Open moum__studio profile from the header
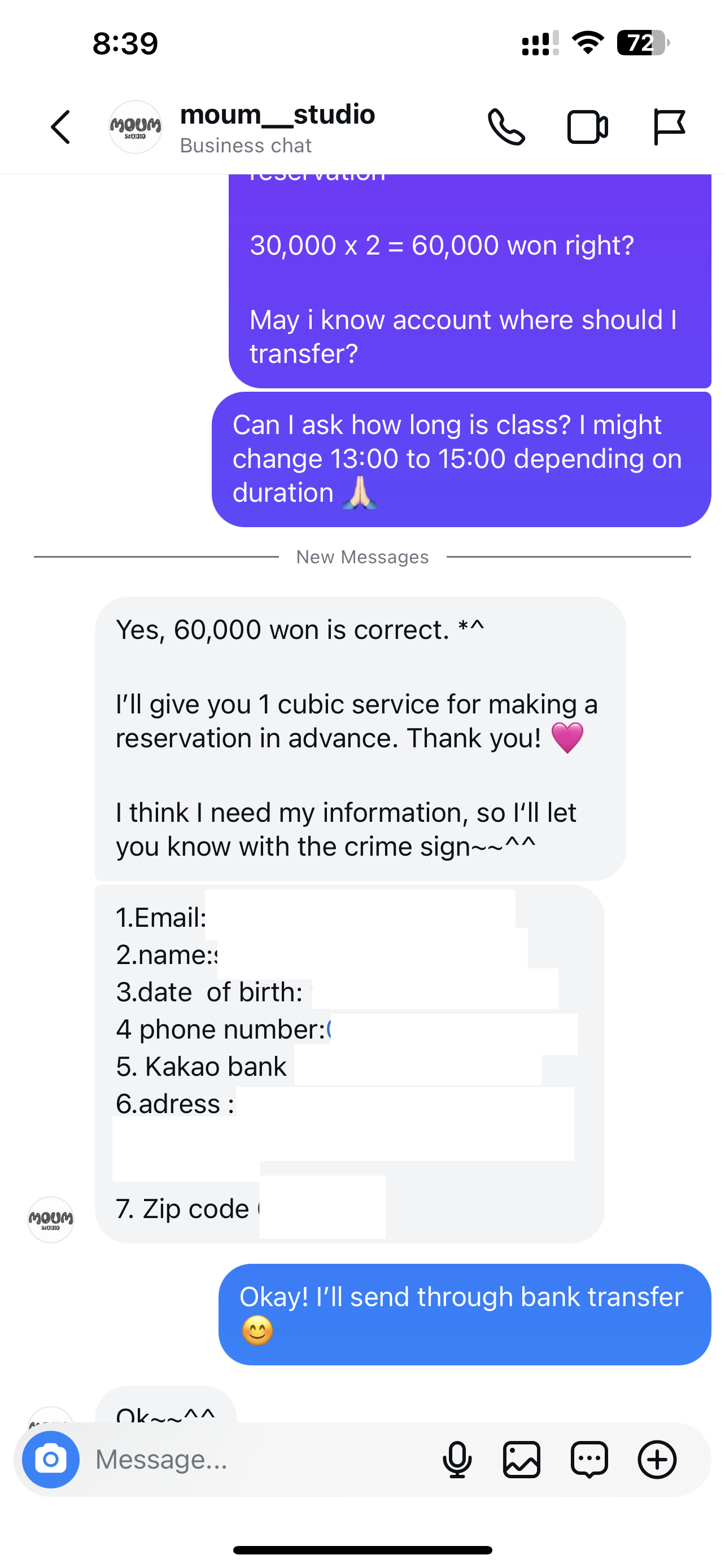The image size is (725, 1568). tap(277, 128)
